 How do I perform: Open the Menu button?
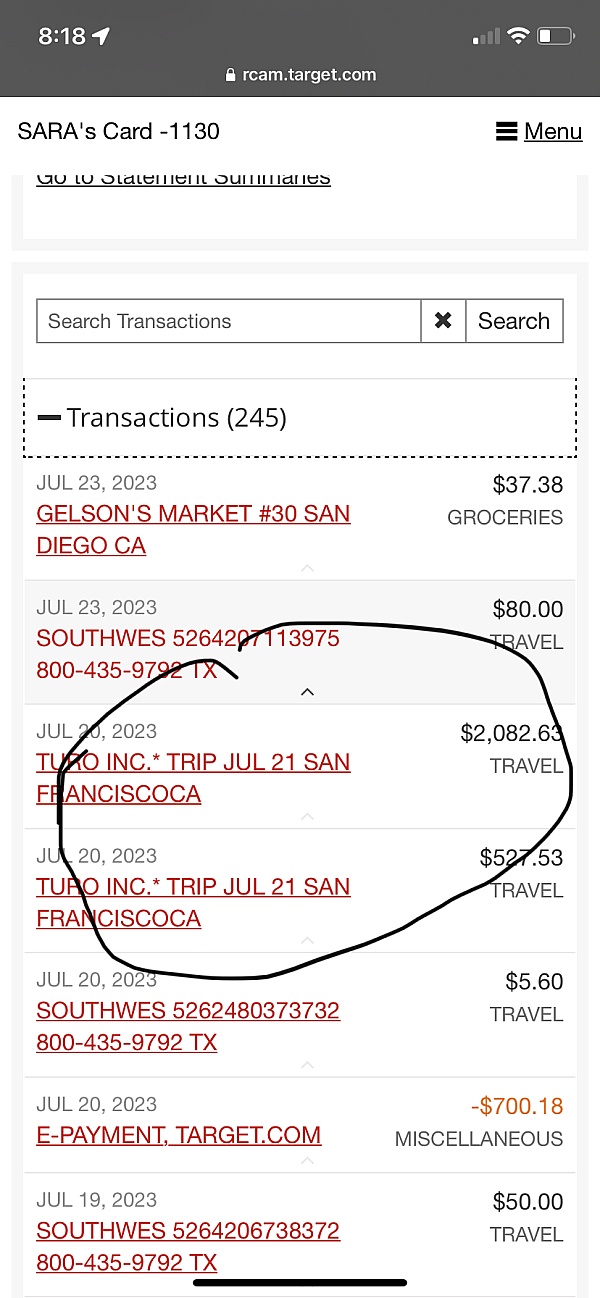click(x=539, y=131)
